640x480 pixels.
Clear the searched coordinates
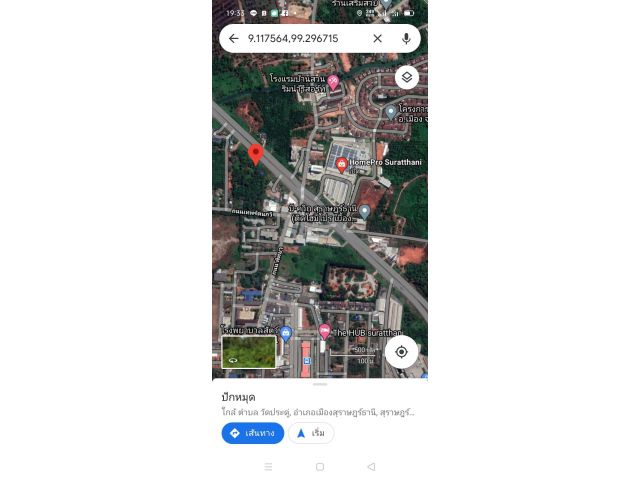point(377,39)
